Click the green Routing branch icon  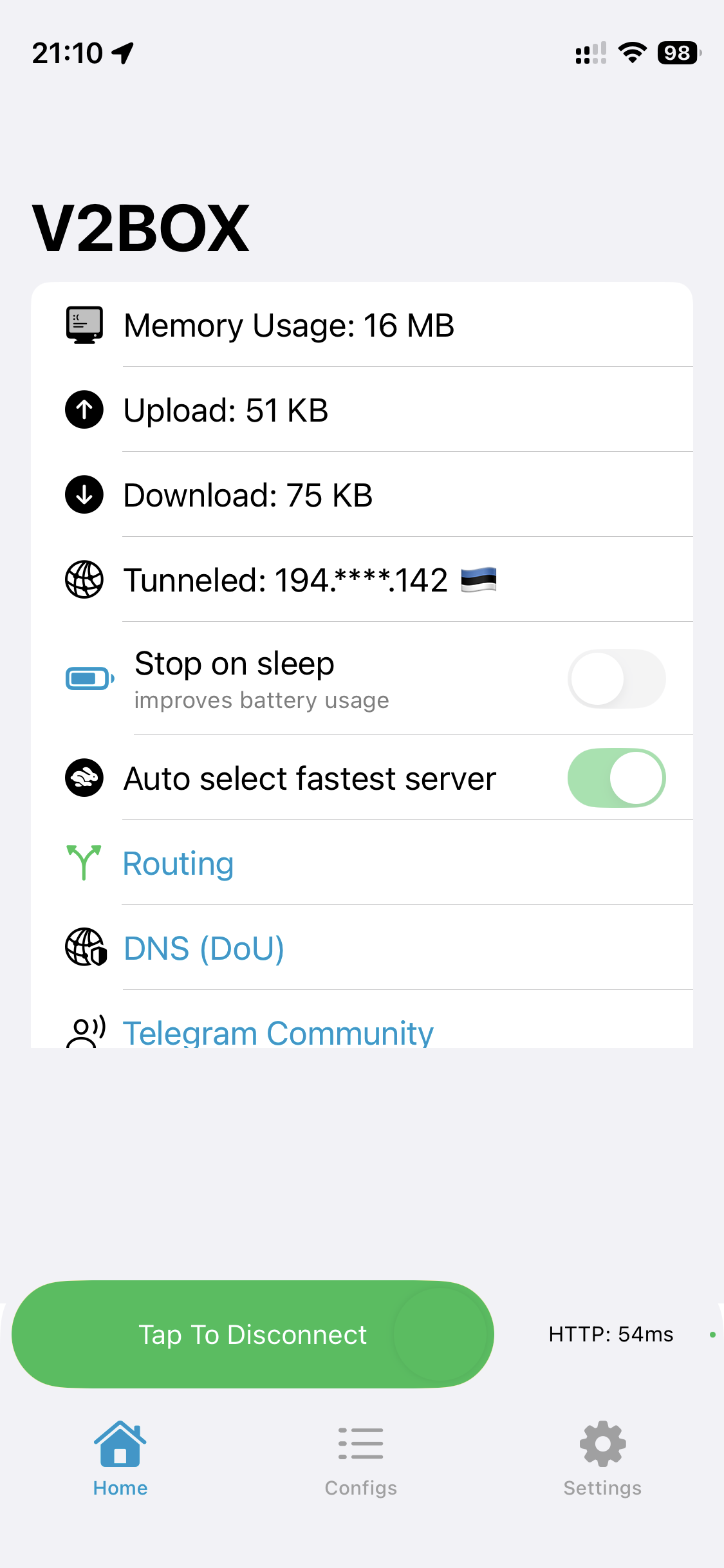(84, 863)
